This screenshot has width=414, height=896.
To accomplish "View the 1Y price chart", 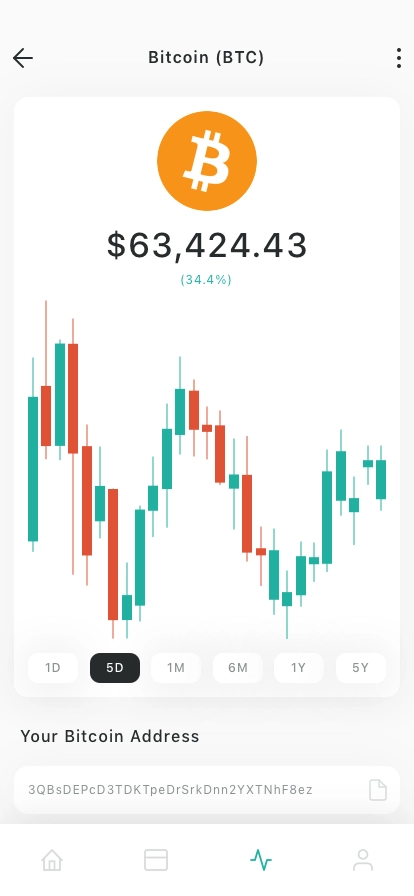I will 298,667.
